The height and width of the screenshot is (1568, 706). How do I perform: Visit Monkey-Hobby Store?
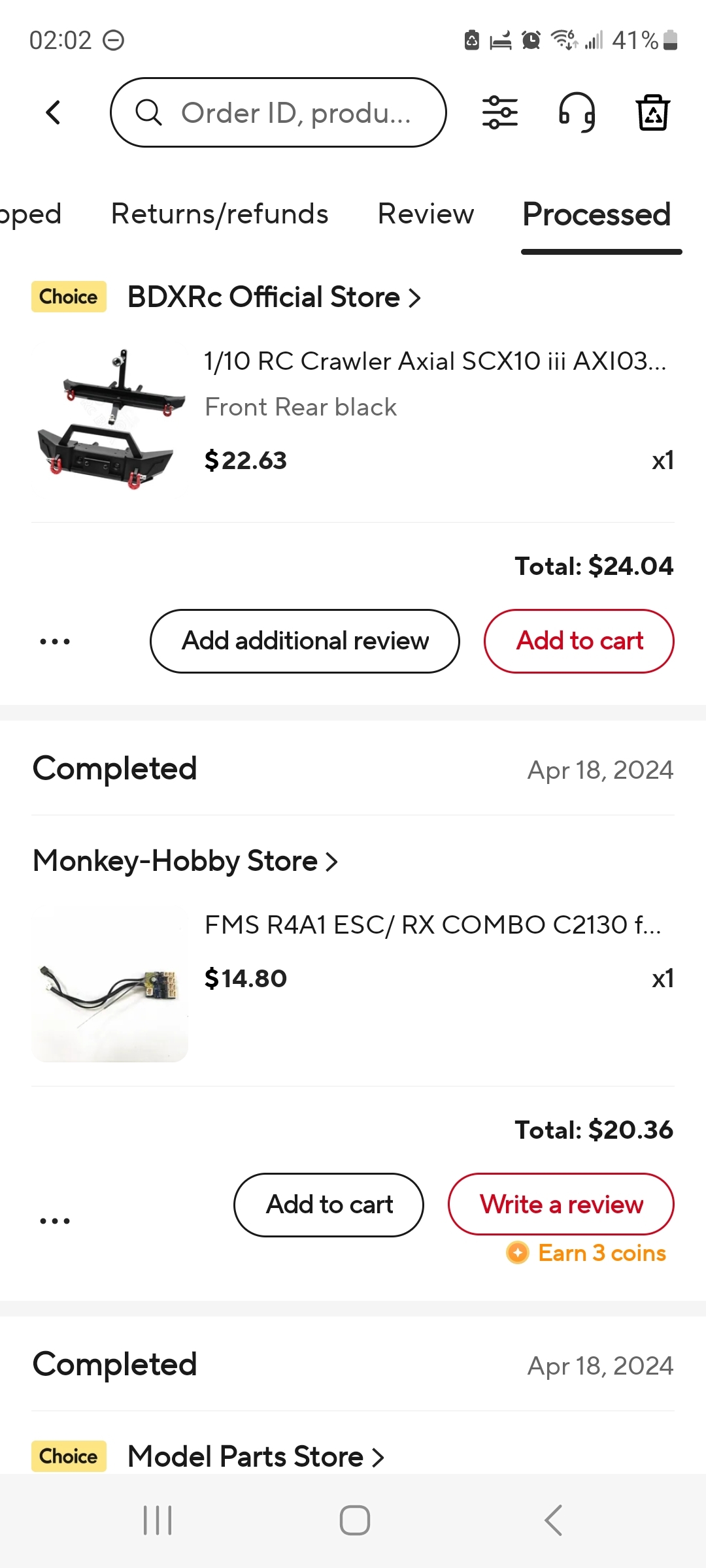(186, 861)
